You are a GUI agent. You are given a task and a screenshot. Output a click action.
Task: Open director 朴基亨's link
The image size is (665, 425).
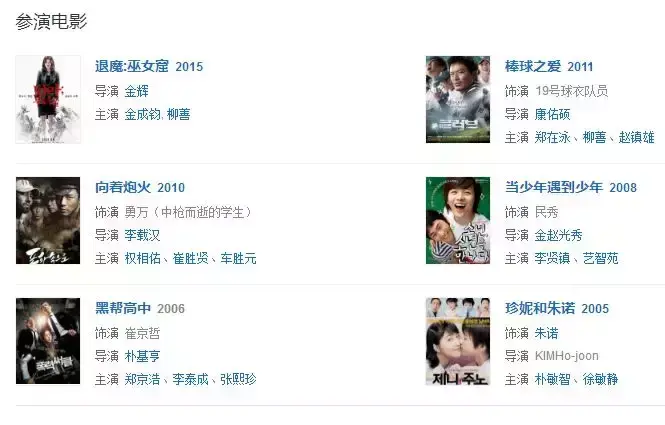143,356
